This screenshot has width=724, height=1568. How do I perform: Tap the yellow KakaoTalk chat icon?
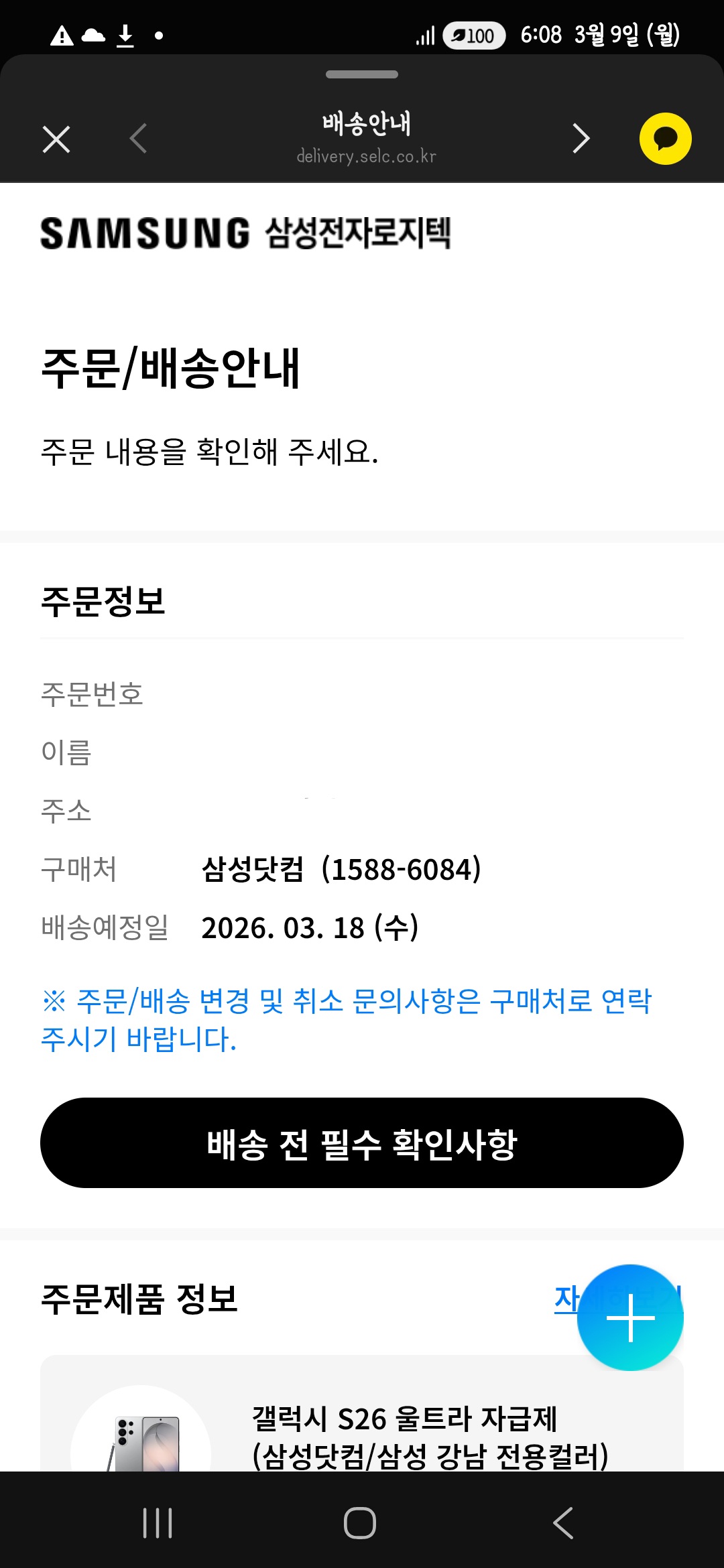[x=665, y=139]
